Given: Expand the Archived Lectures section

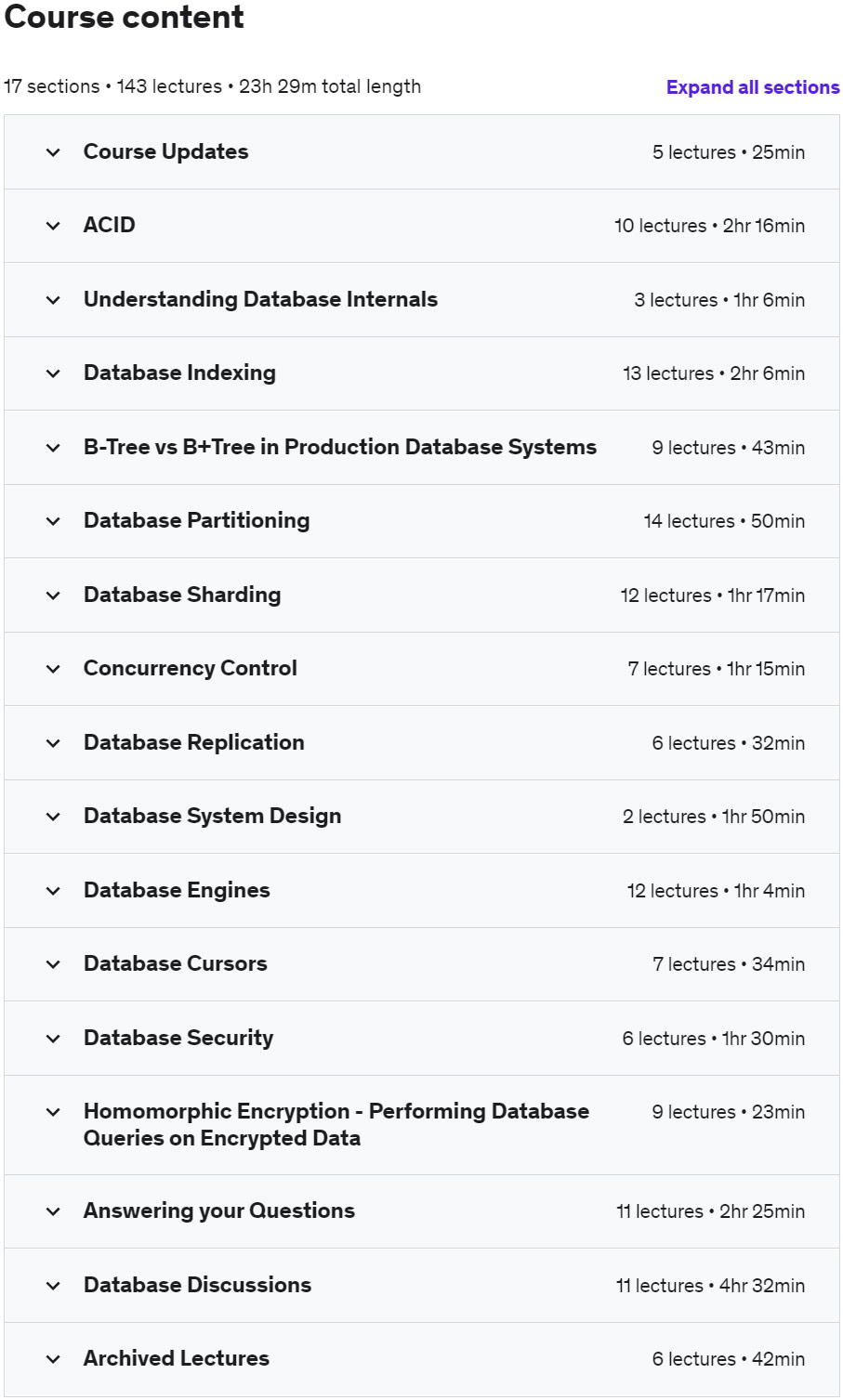Looking at the screenshot, I should pyautogui.click(x=422, y=1359).
